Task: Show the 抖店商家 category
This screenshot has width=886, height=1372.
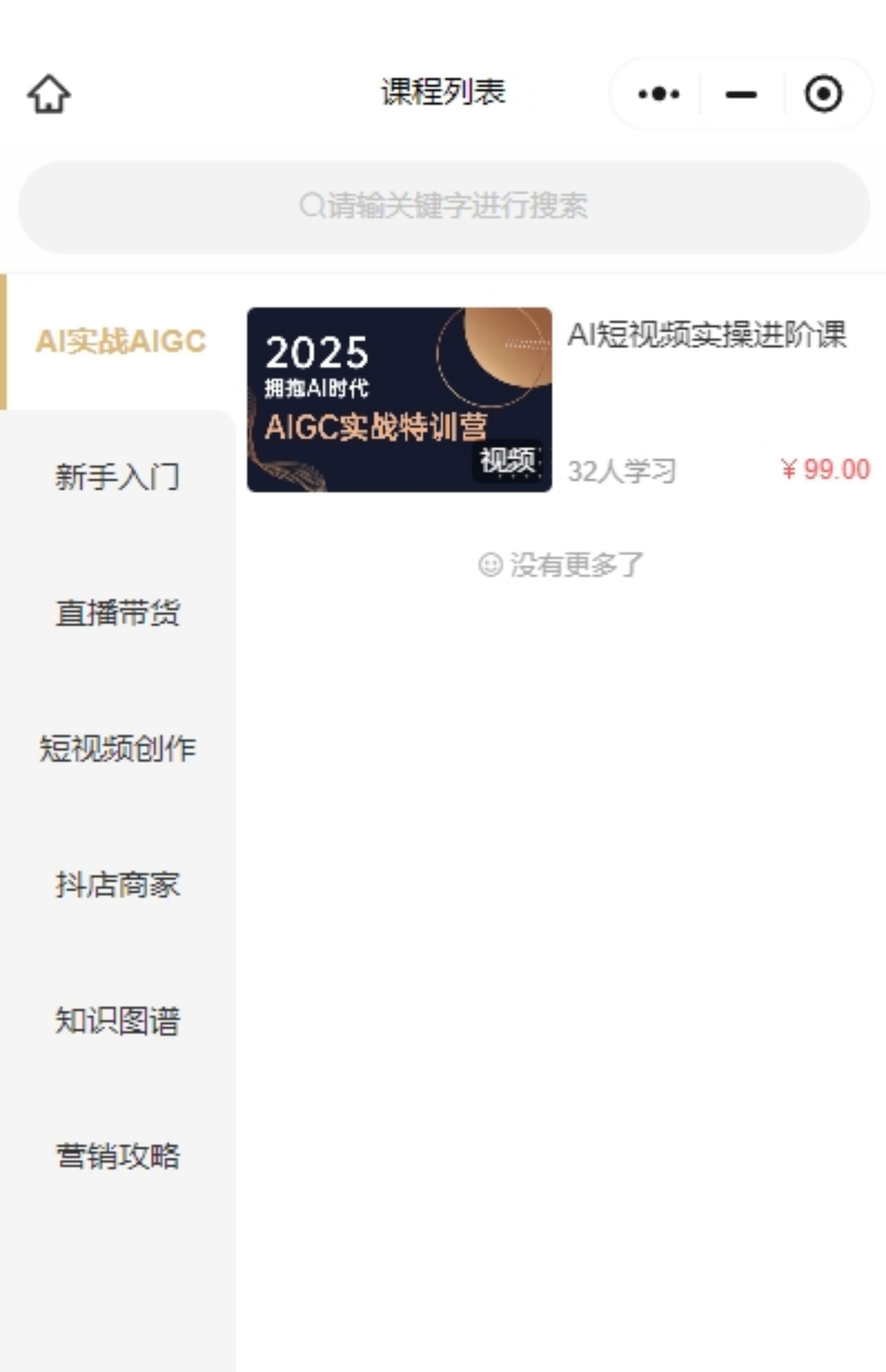Action: 118,885
